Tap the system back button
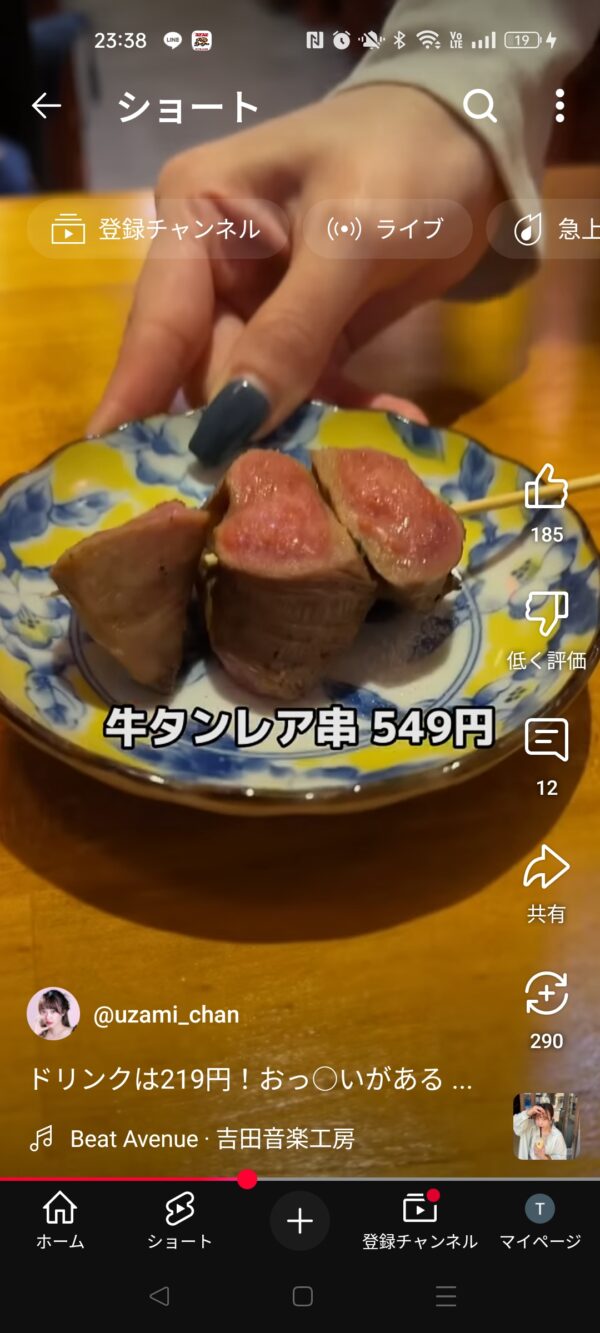 pyautogui.click(x=158, y=1296)
